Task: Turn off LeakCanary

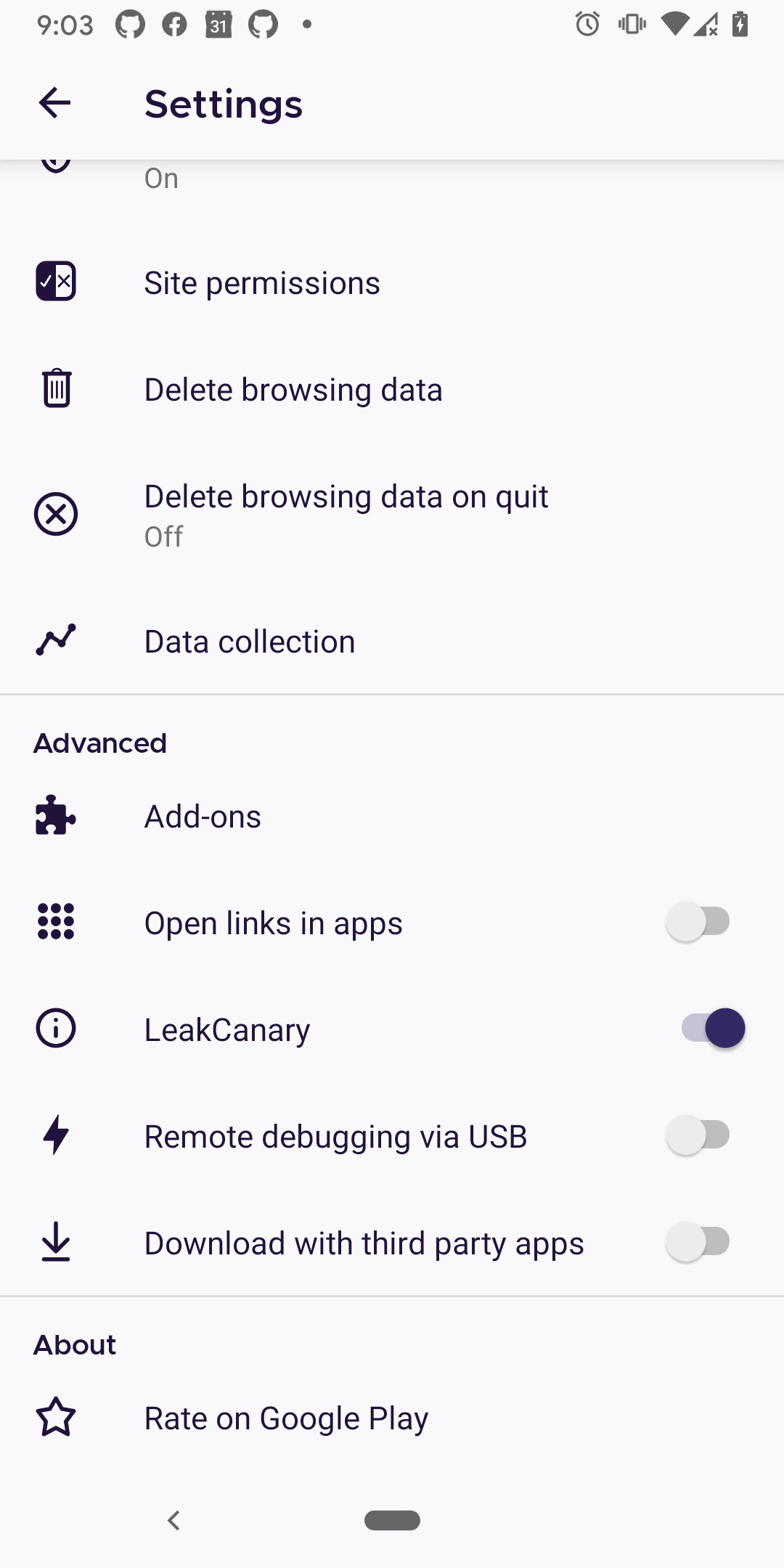Action: coord(713,1029)
